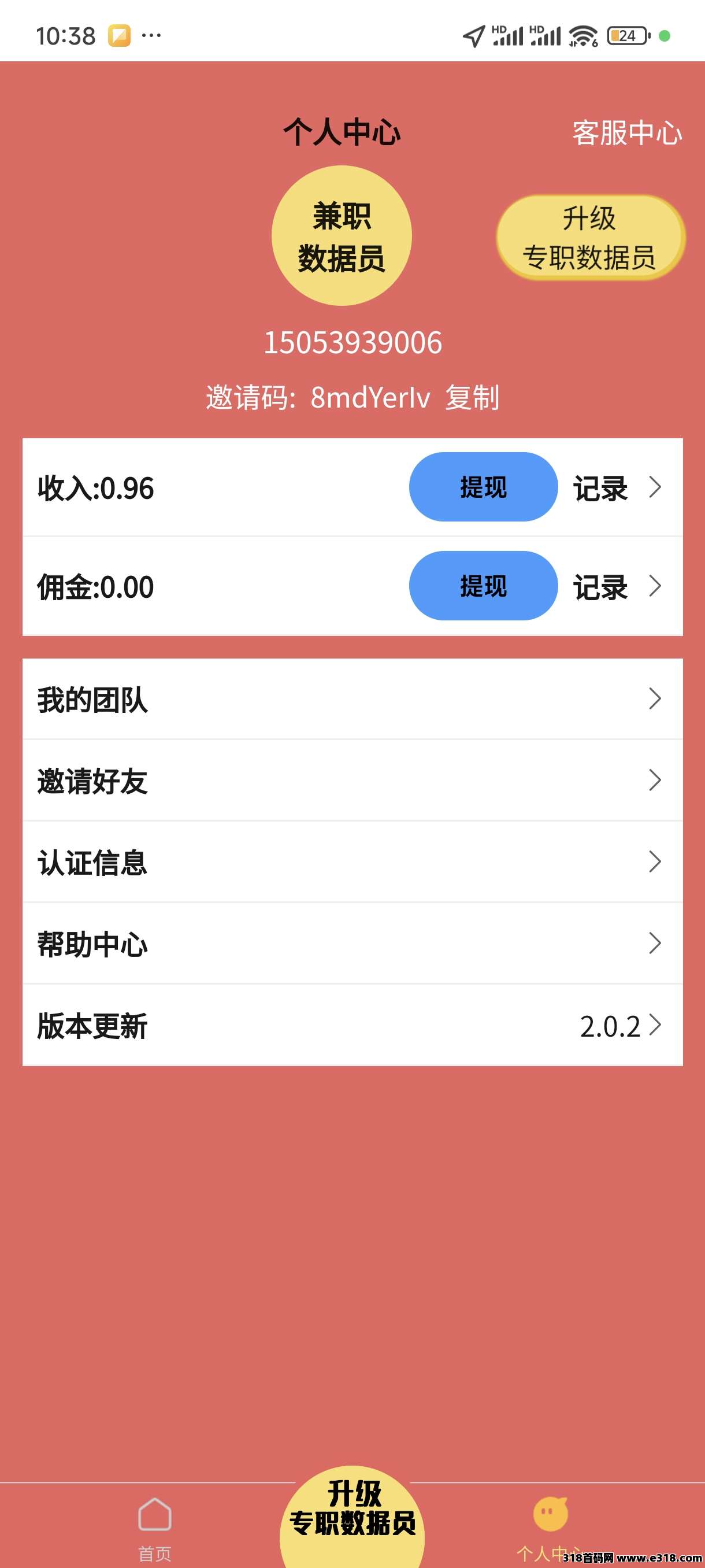Go to 邀请好友
The image size is (705, 1568).
[x=353, y=781]
